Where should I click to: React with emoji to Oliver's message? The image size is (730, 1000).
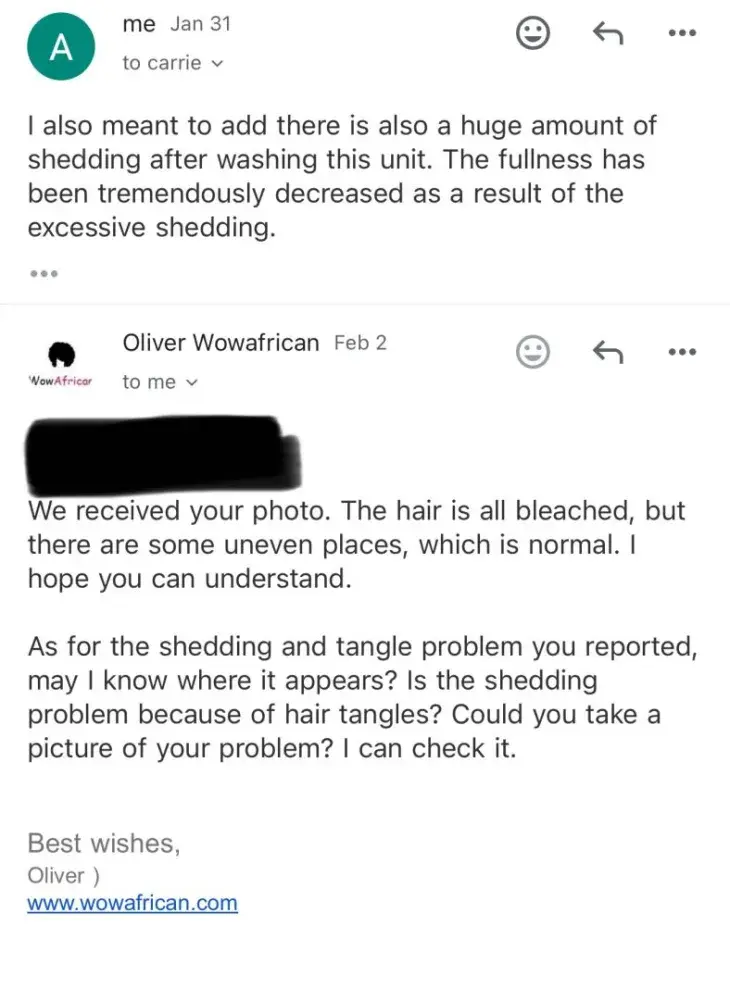533,351
